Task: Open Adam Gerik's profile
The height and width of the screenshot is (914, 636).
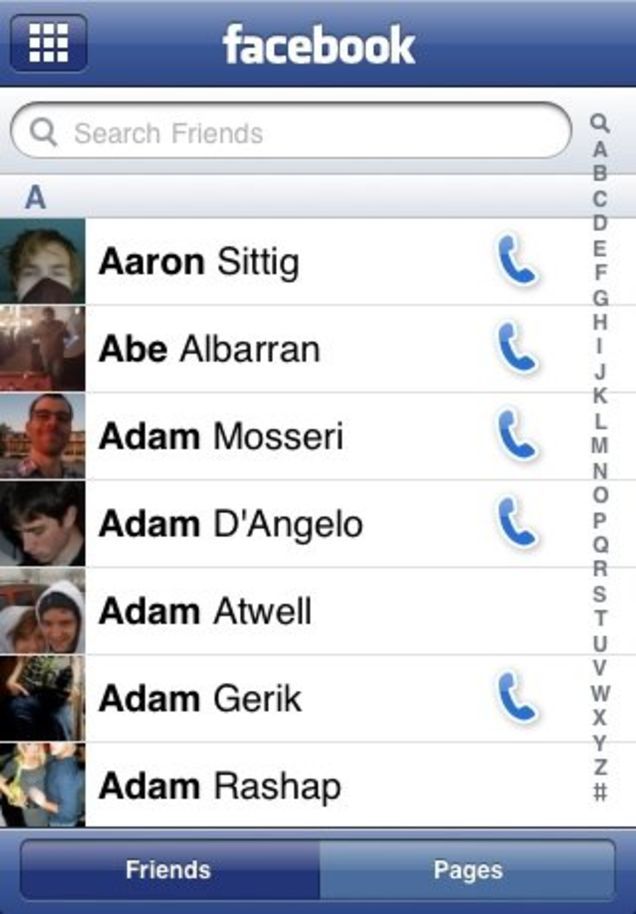Action: (x=200, y=697)
